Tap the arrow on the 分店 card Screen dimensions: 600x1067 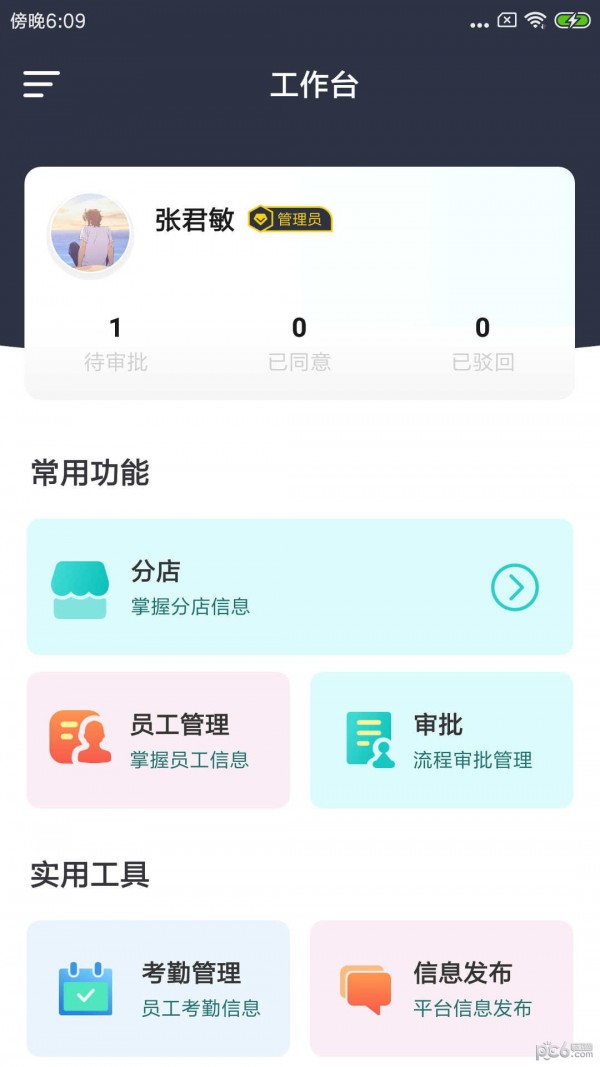point(515,588)
